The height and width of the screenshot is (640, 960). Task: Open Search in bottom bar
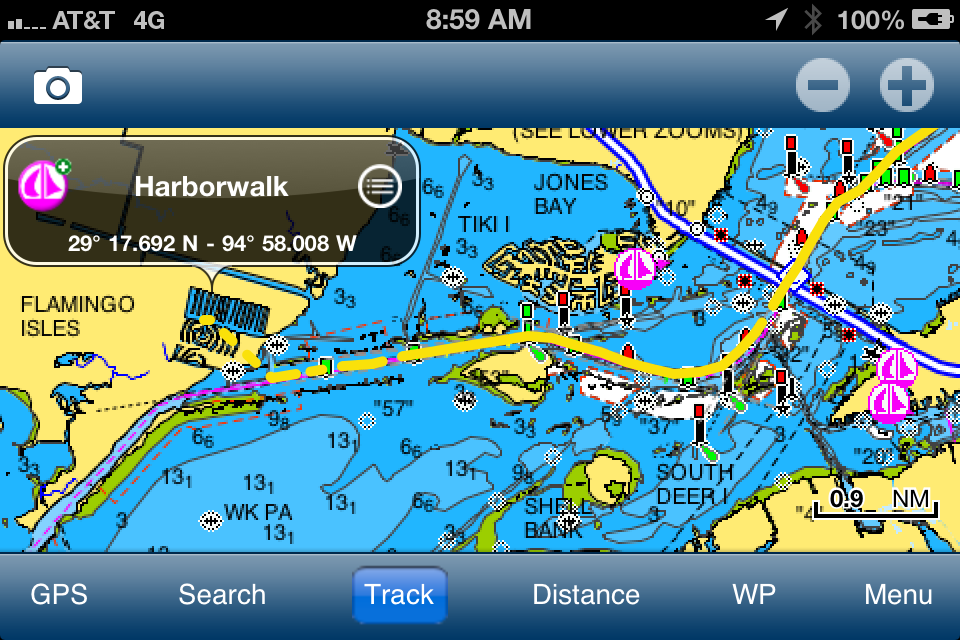coord(222,595)
